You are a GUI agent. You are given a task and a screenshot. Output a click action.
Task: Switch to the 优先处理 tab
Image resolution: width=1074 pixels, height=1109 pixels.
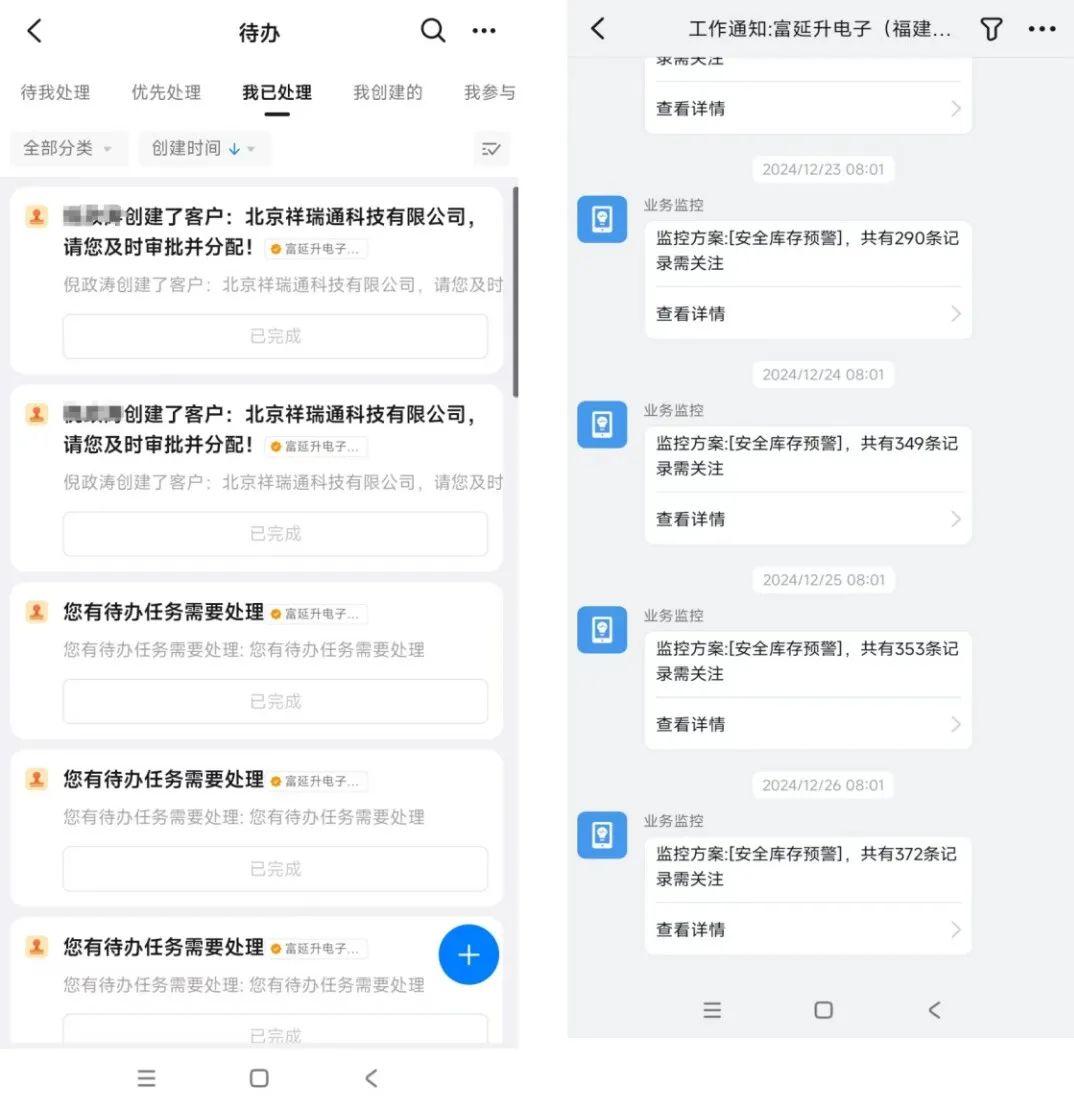click(166, 93)
